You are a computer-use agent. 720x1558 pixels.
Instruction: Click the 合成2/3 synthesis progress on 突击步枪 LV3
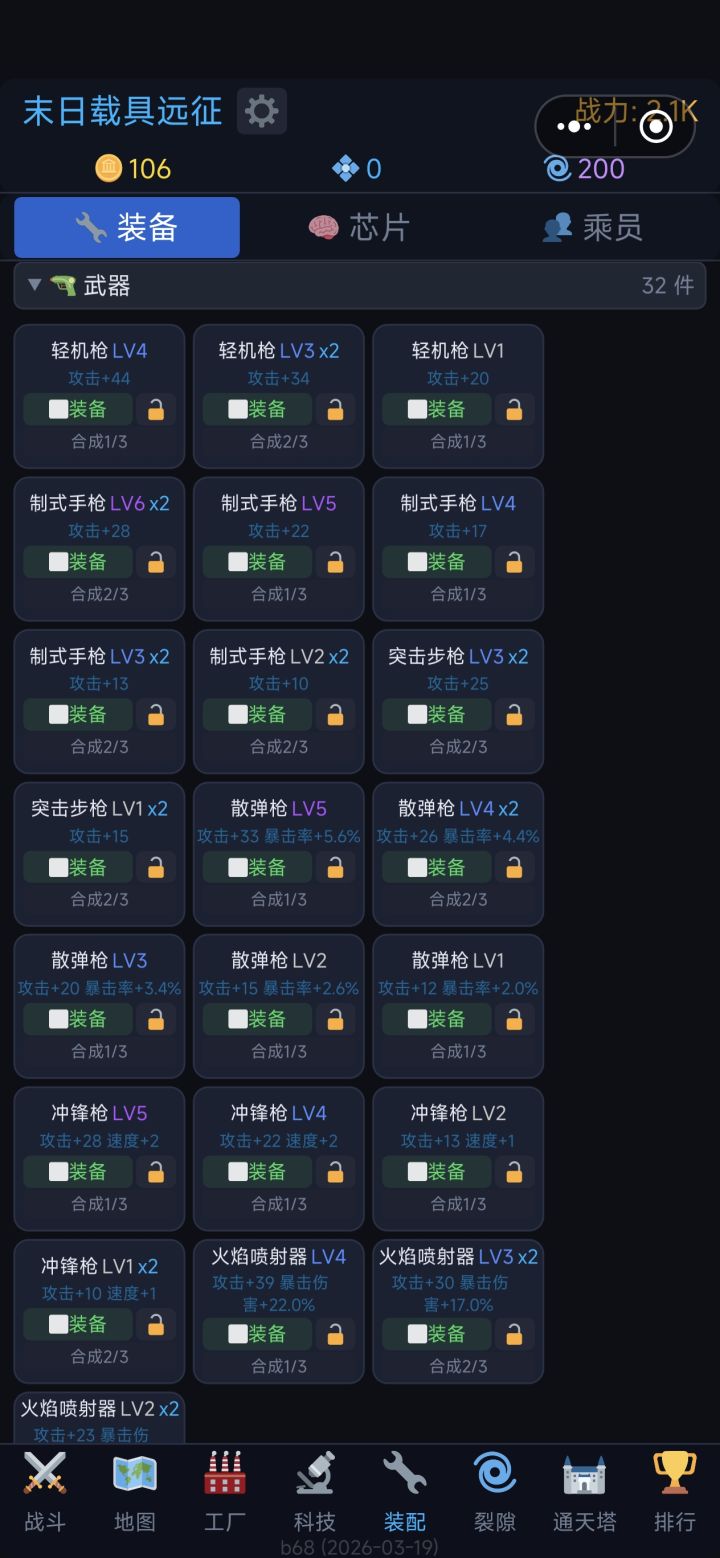click(458, 746)
